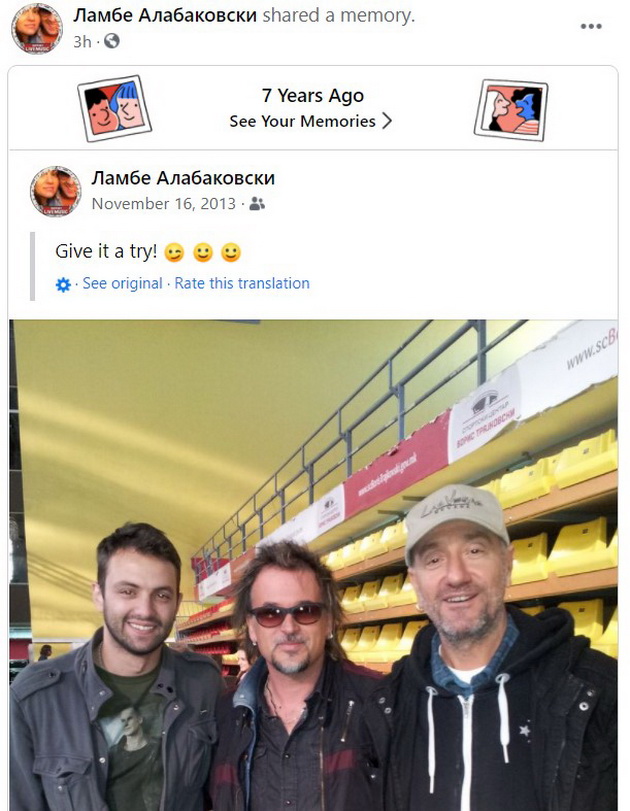
Task: Open the shared photo of three men
Action: click(314, 565)
